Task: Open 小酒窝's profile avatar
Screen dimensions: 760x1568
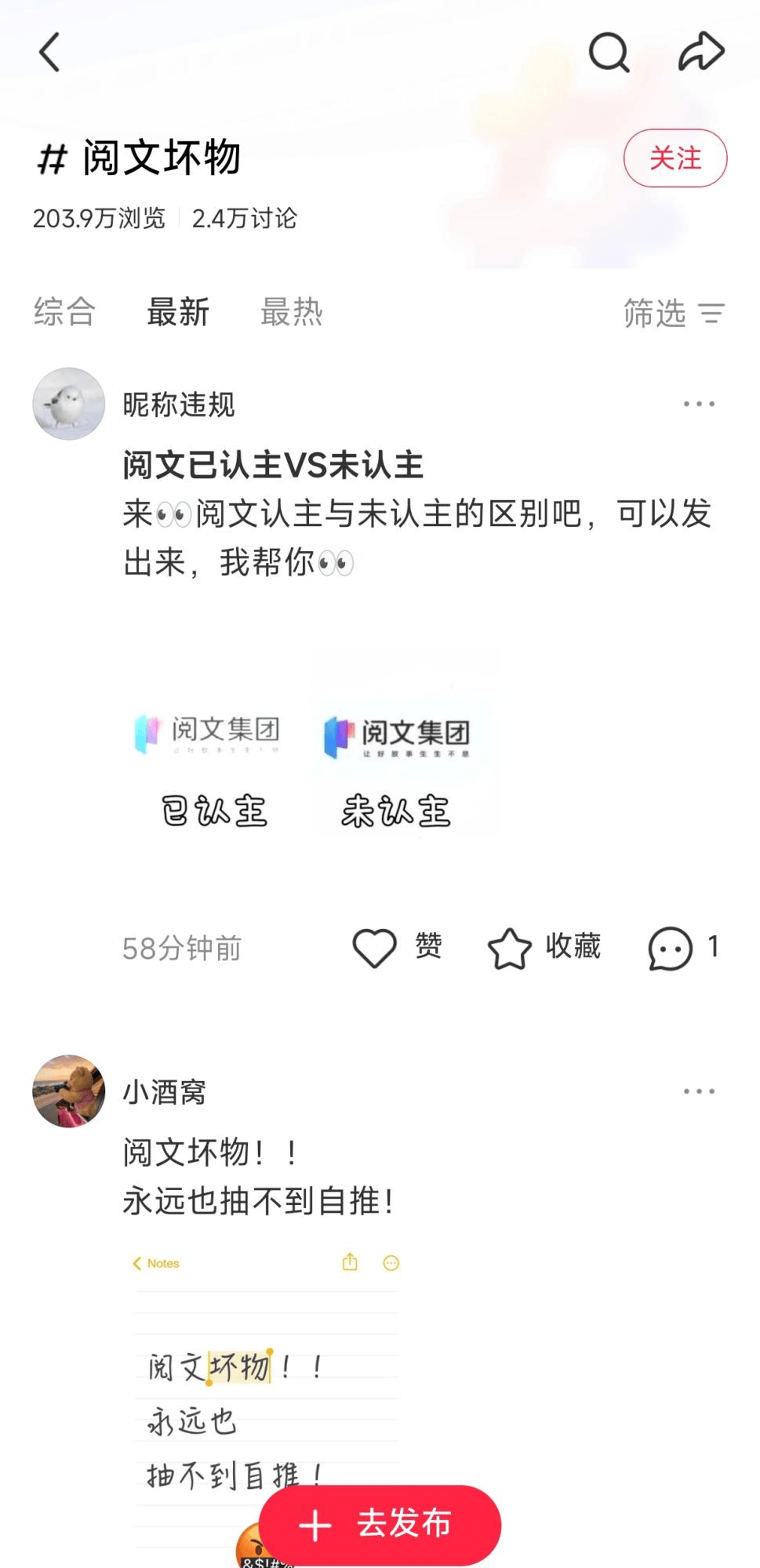Action: pyautogui.click(x=69, y=1091)
